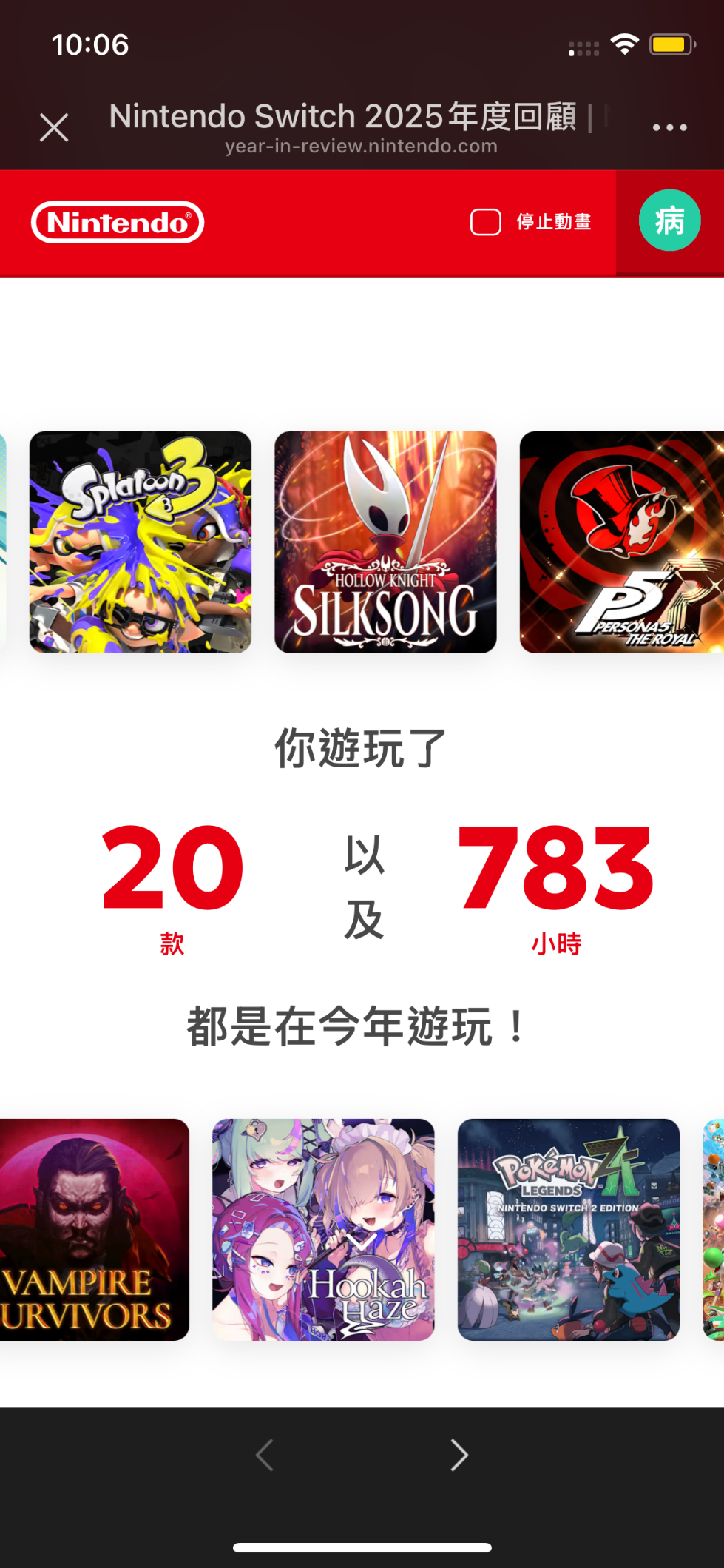
Task: Open the Vampire Survivors game tile
Action: click(x=92, y=1229)
